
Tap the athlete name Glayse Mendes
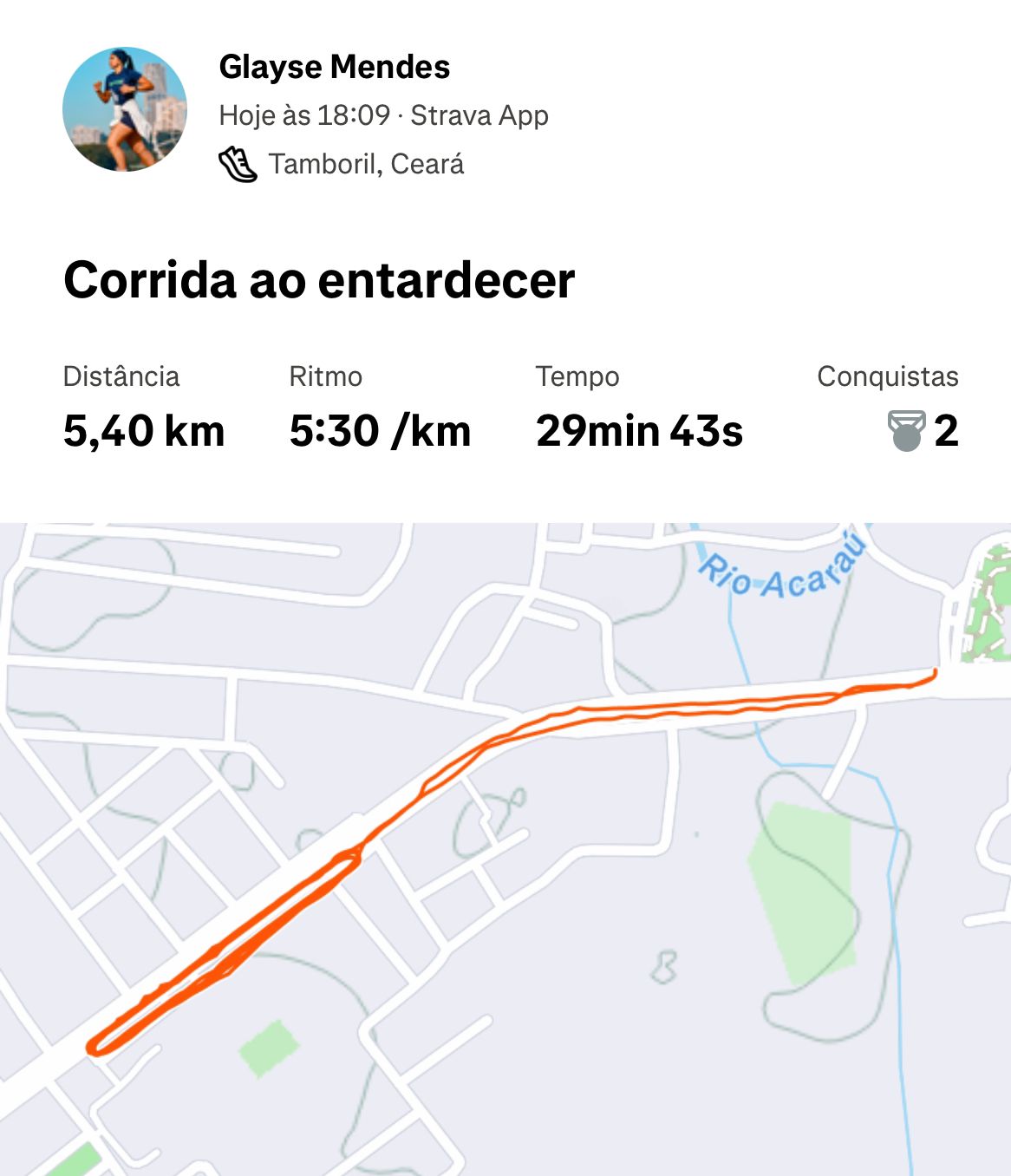click(x=334, y=67)
